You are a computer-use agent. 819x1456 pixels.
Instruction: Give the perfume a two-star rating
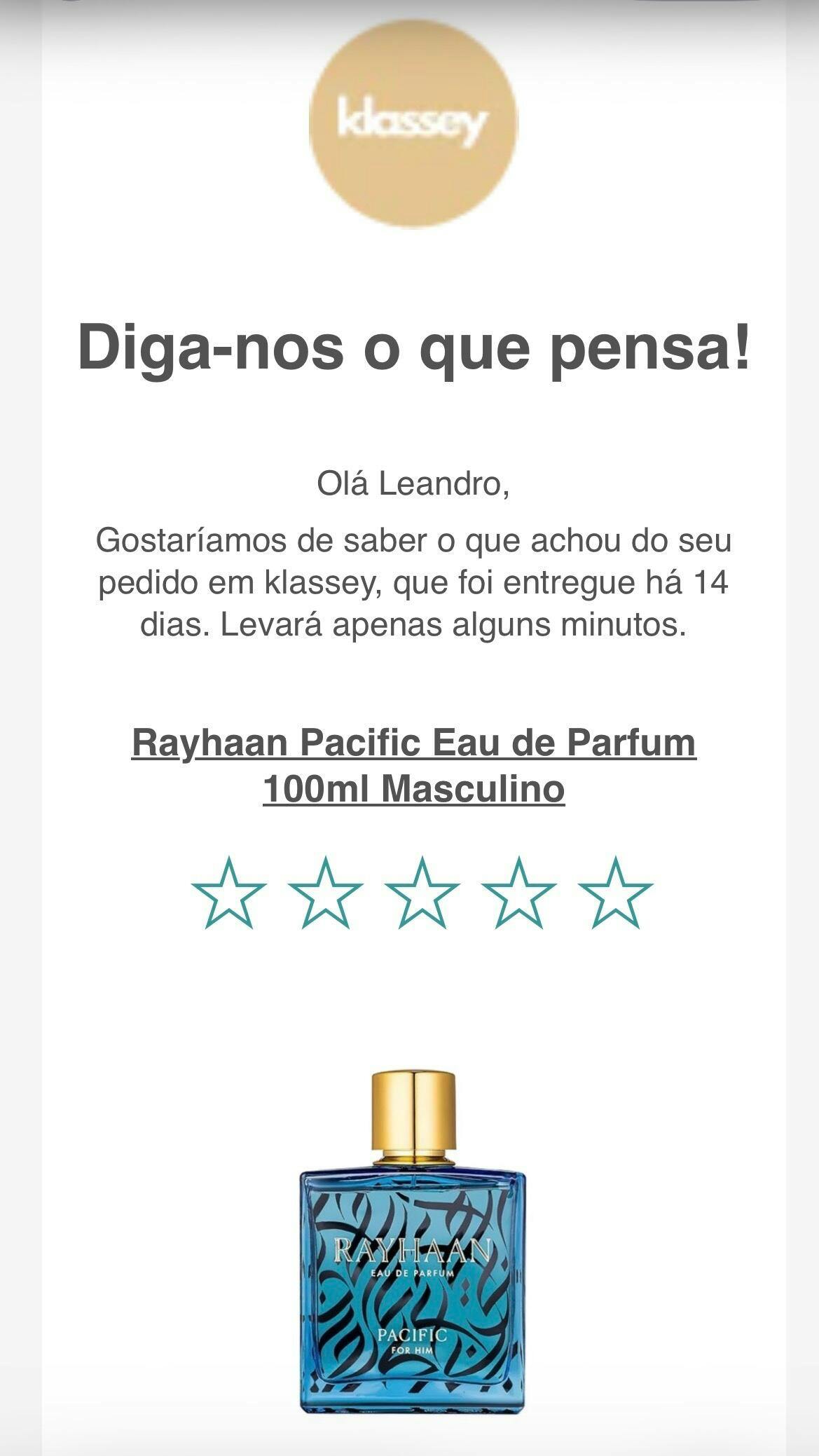click(325, 895)
